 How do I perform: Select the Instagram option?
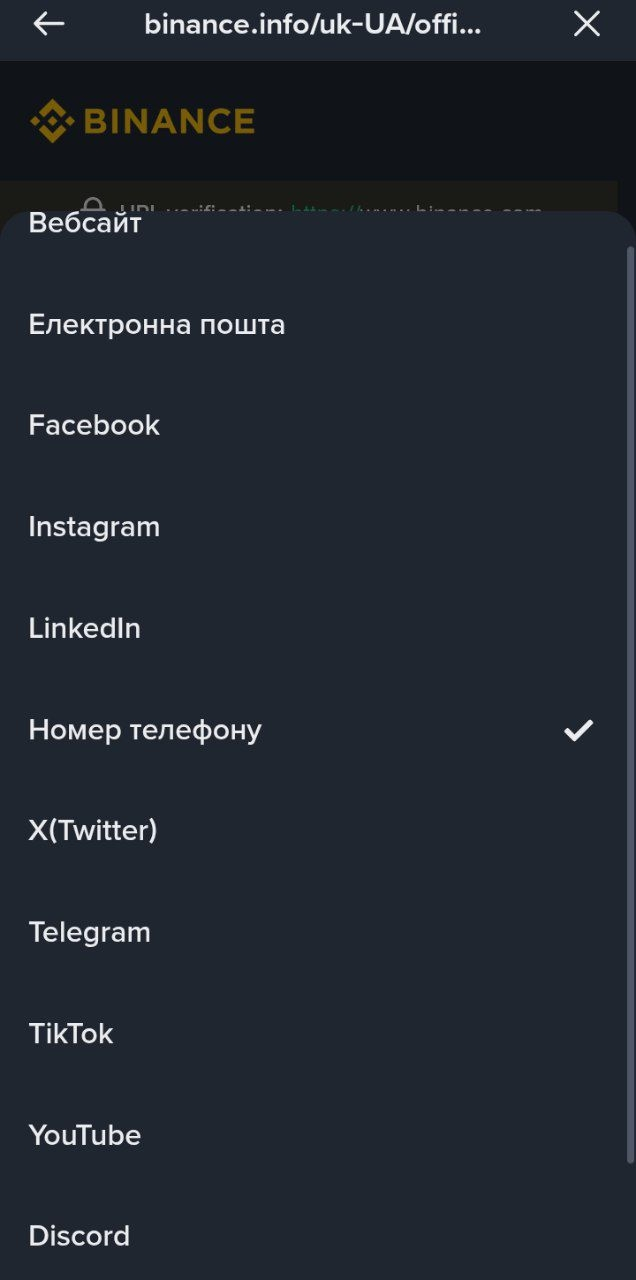(x=94, y=527)
